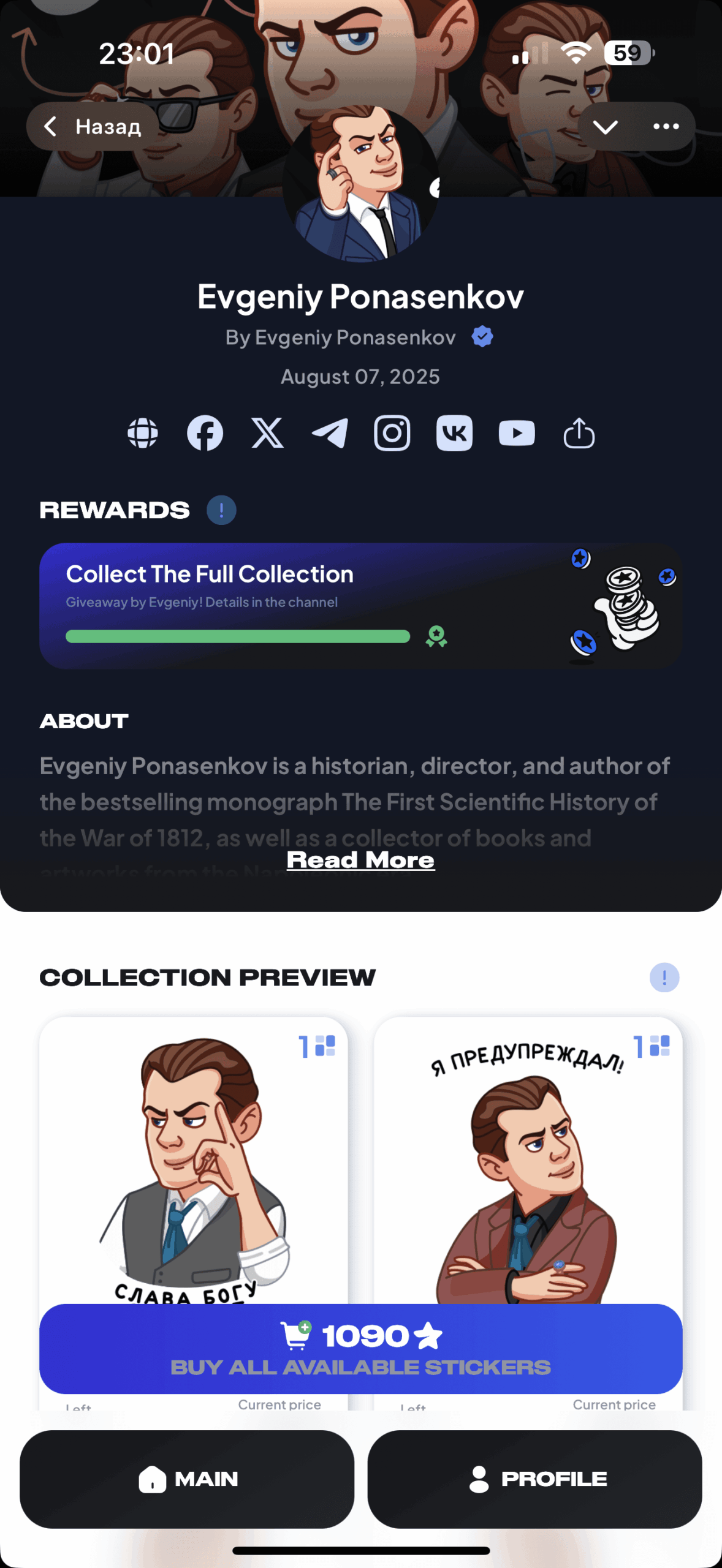The height and width of the screenshot is (1568, 722).
Task: Open the three-dot overflow menu
Action: pos(666,127)
